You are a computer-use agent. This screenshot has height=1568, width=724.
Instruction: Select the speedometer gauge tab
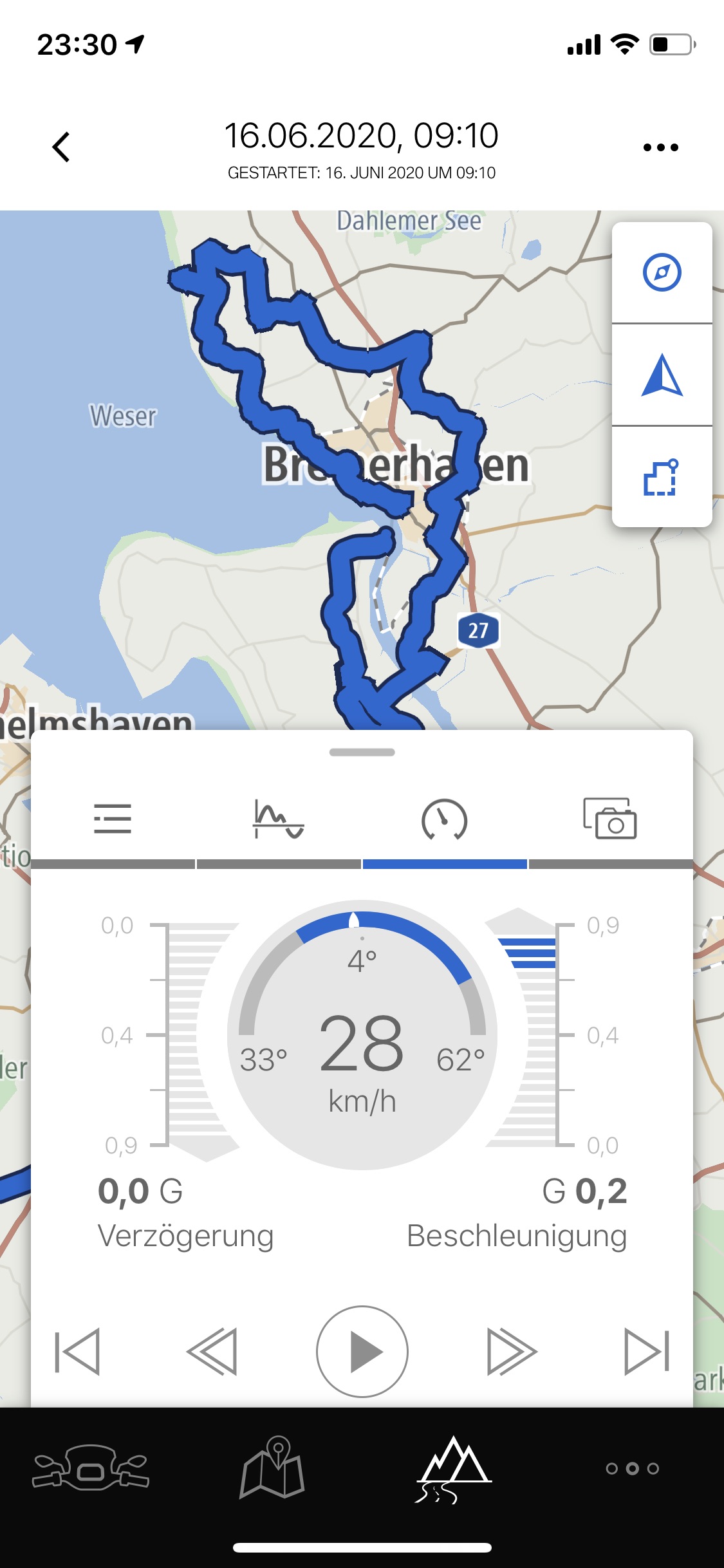click(444, 819)
